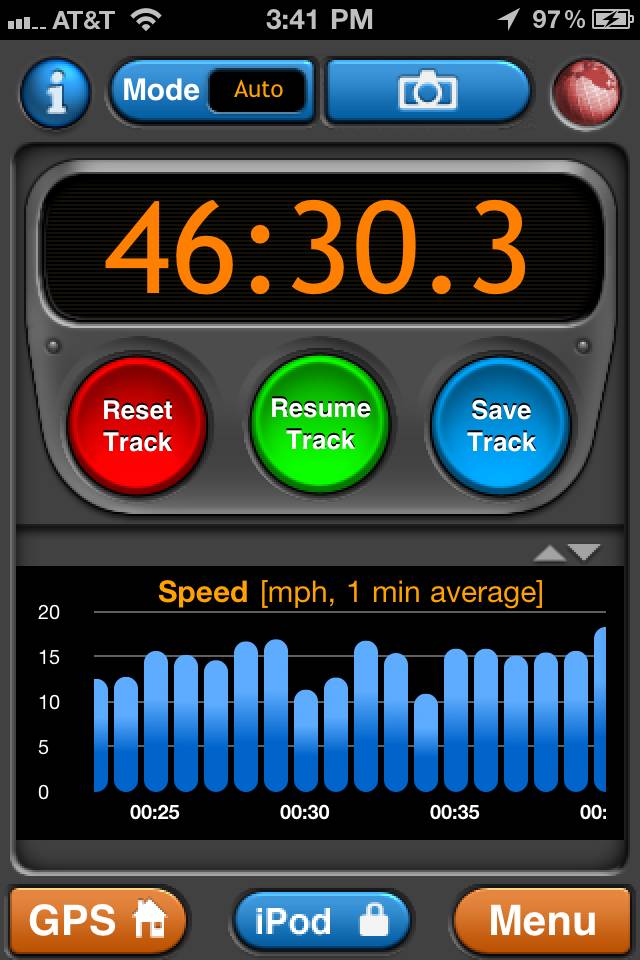
Task: Open the iPod music controls
Action: (321, 920)
